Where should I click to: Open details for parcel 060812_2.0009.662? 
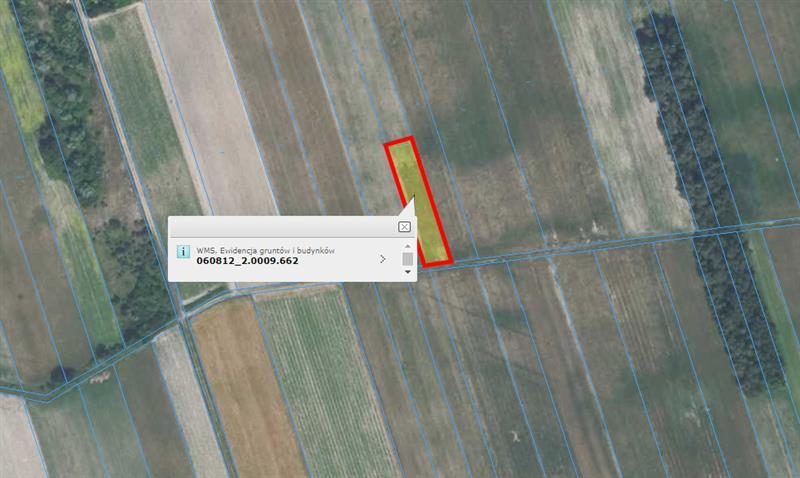383,259
